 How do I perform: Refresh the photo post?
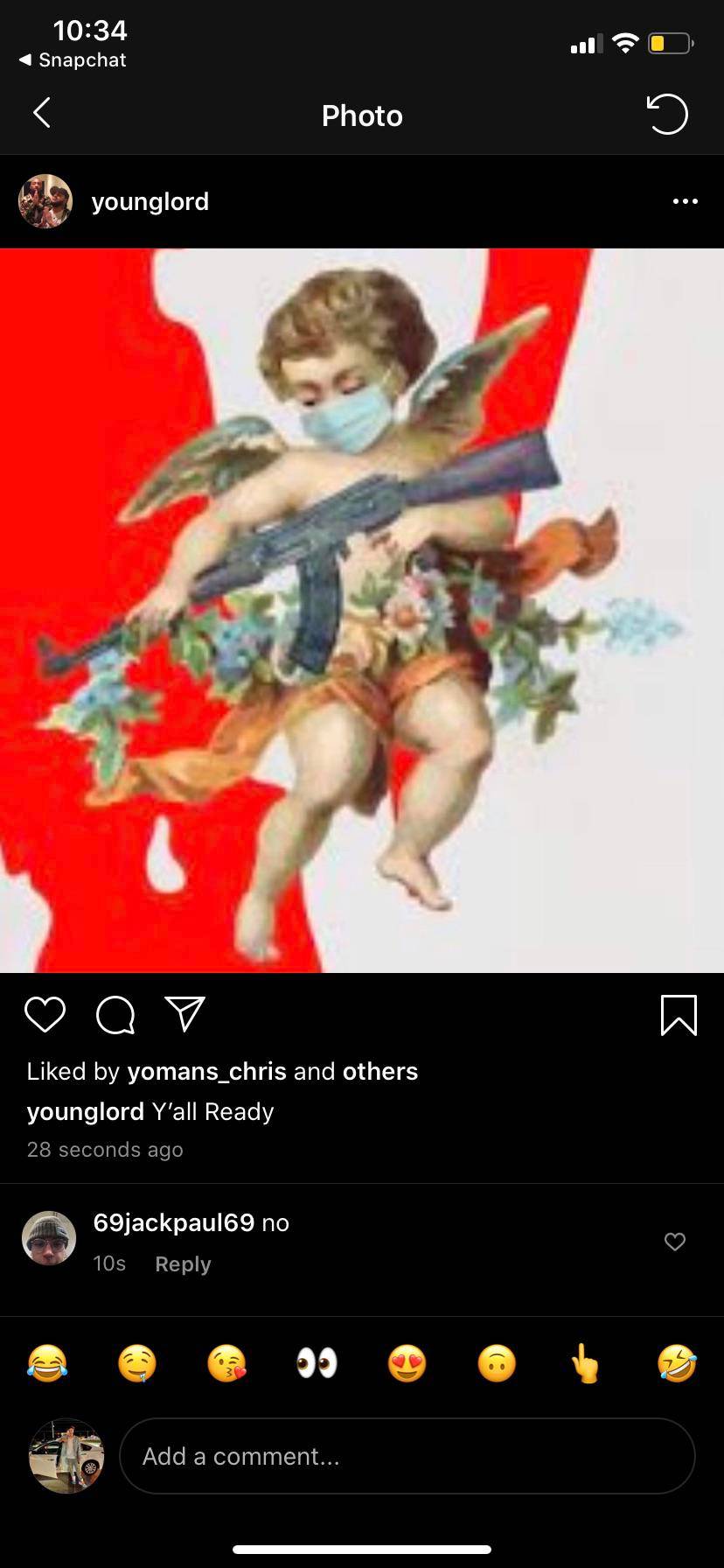coord(667,114)
